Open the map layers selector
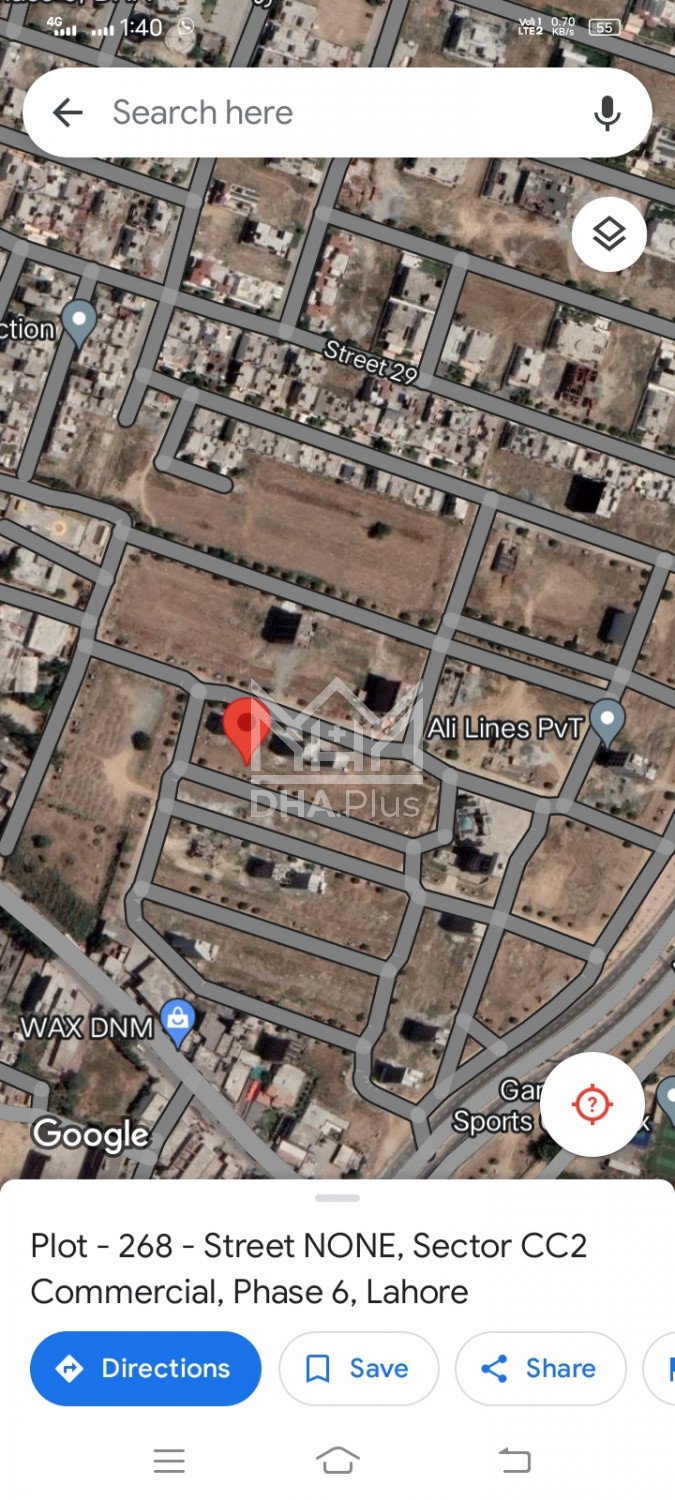 pos(609,235)
